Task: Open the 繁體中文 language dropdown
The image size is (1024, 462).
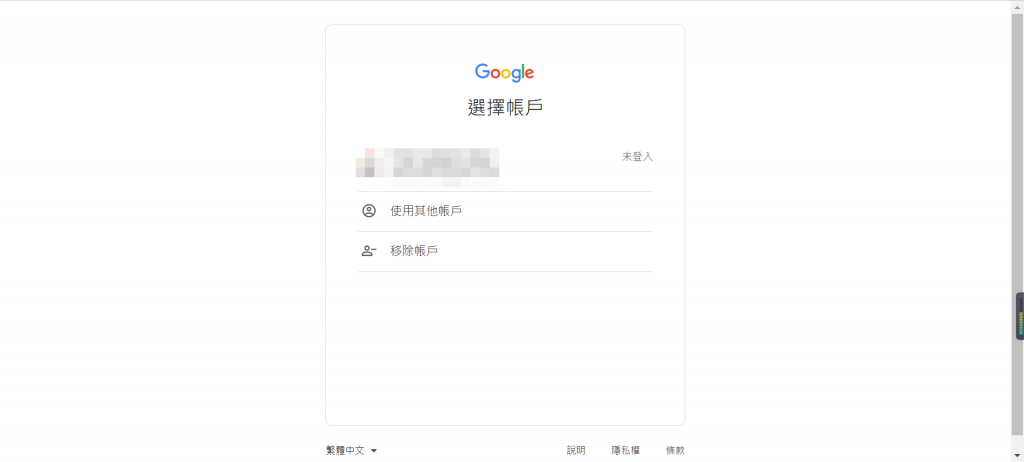Action: pyautogui.click(x=351, y=451)
